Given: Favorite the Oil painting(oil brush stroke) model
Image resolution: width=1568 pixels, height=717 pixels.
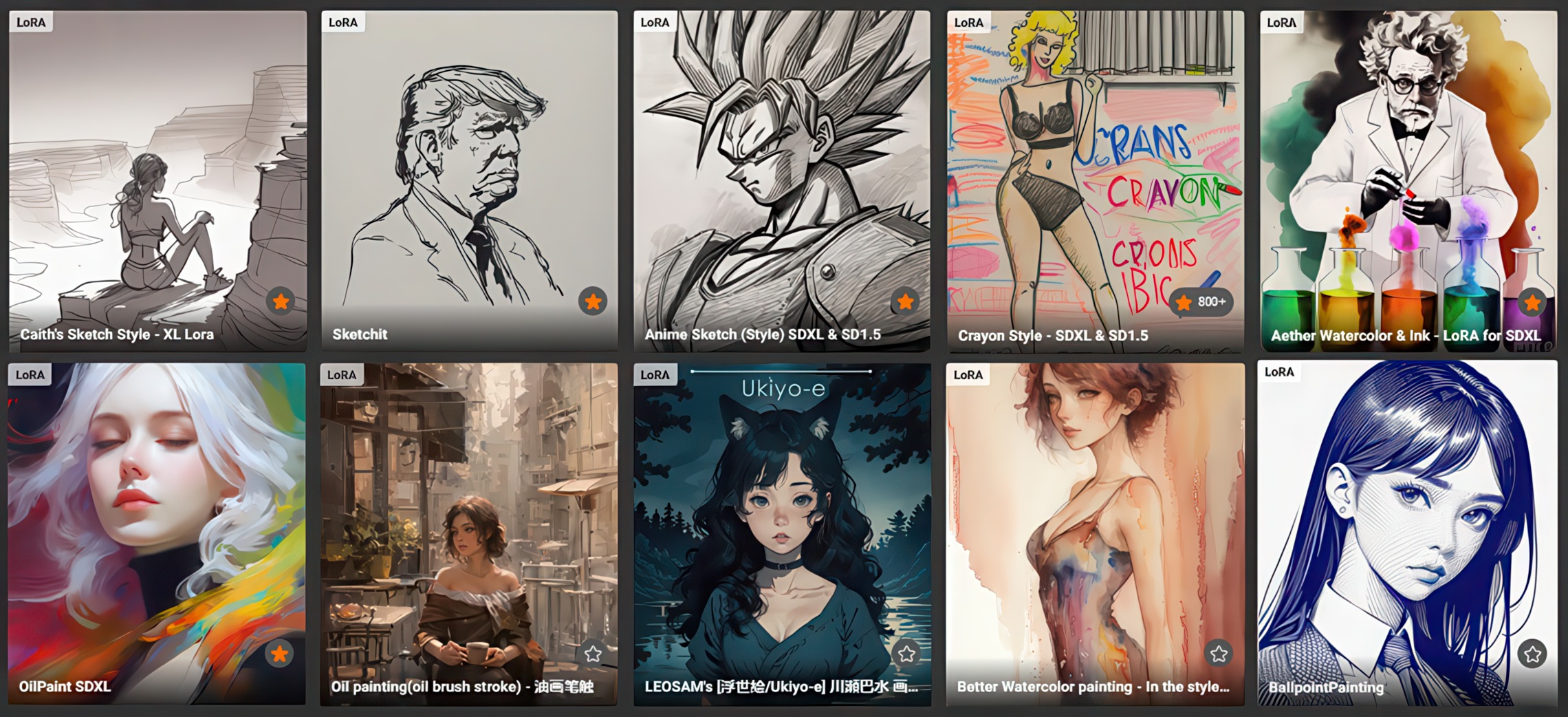Looking at the screenshot, I should click(x=593, y=654).
